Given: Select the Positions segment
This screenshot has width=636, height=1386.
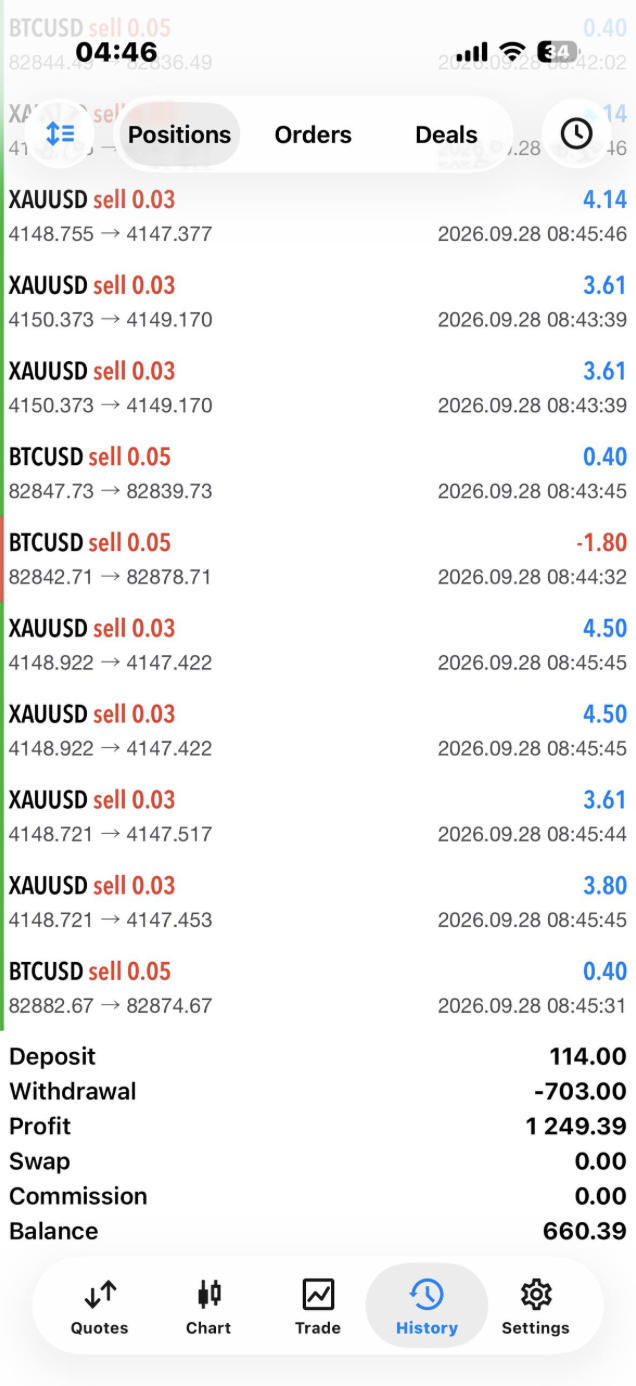Looking at the screenshot, I should pos(180,135).
